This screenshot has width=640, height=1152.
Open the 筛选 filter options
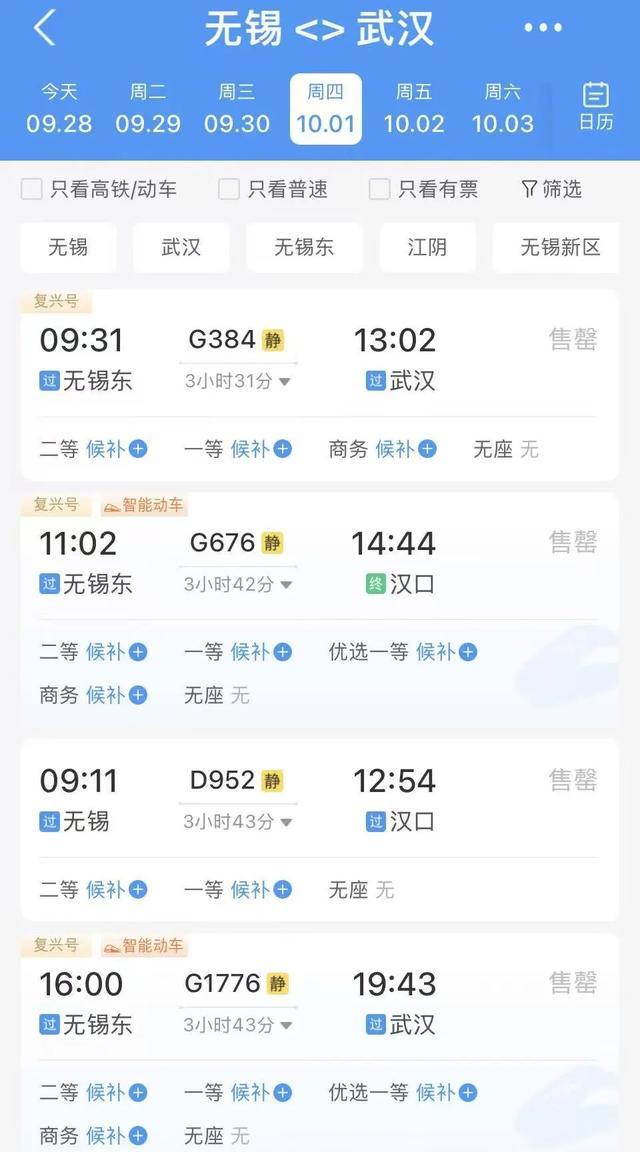[551, 190]
